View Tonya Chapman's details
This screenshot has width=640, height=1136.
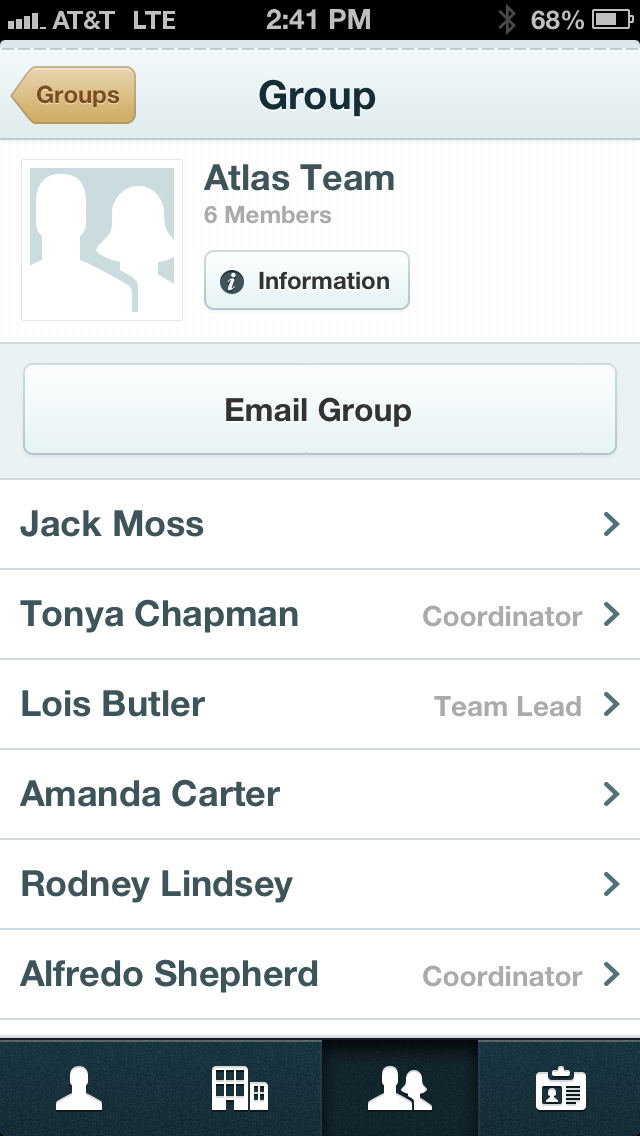pos(320,614)
